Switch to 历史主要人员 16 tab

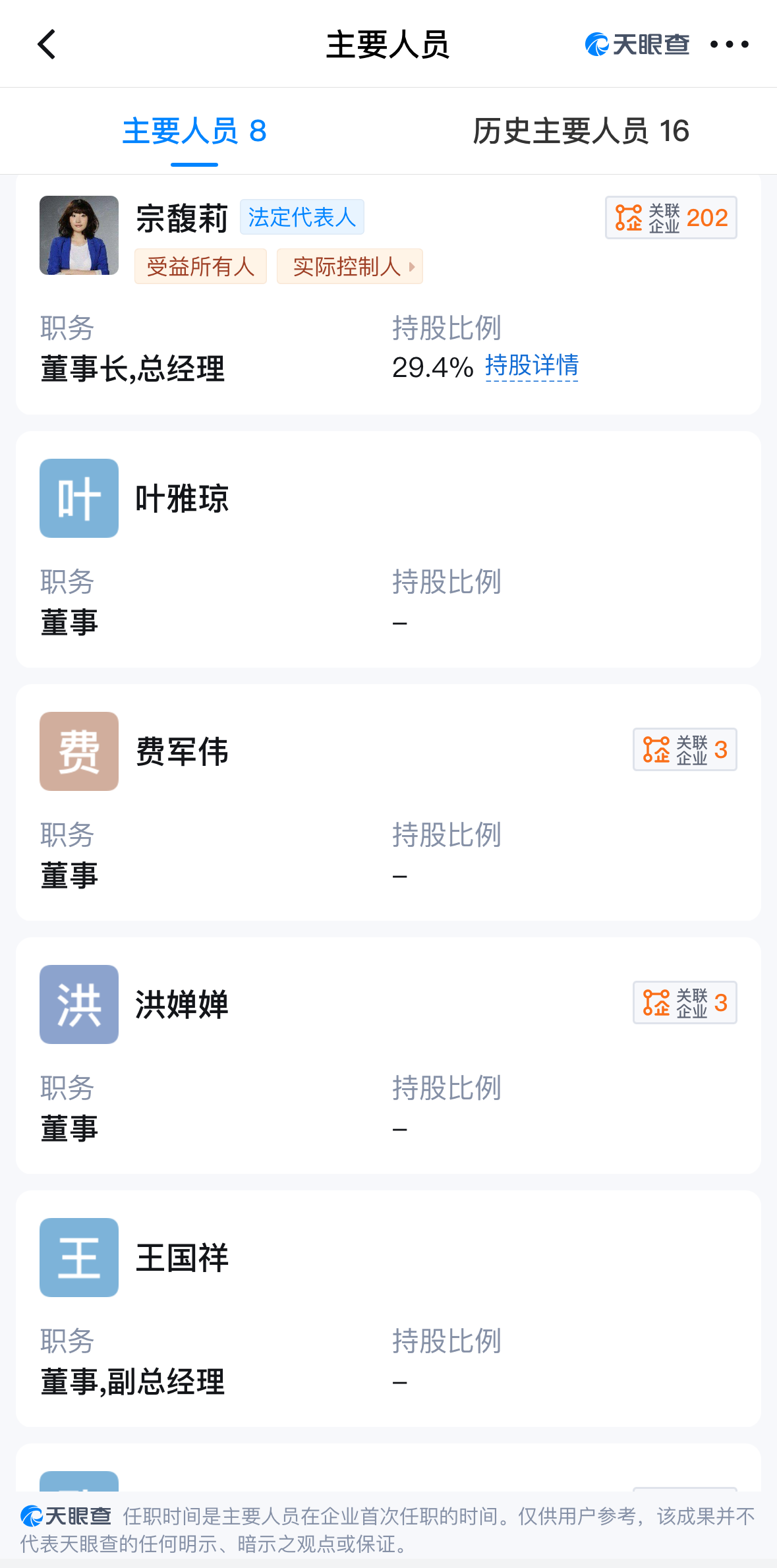click(581, 131)
